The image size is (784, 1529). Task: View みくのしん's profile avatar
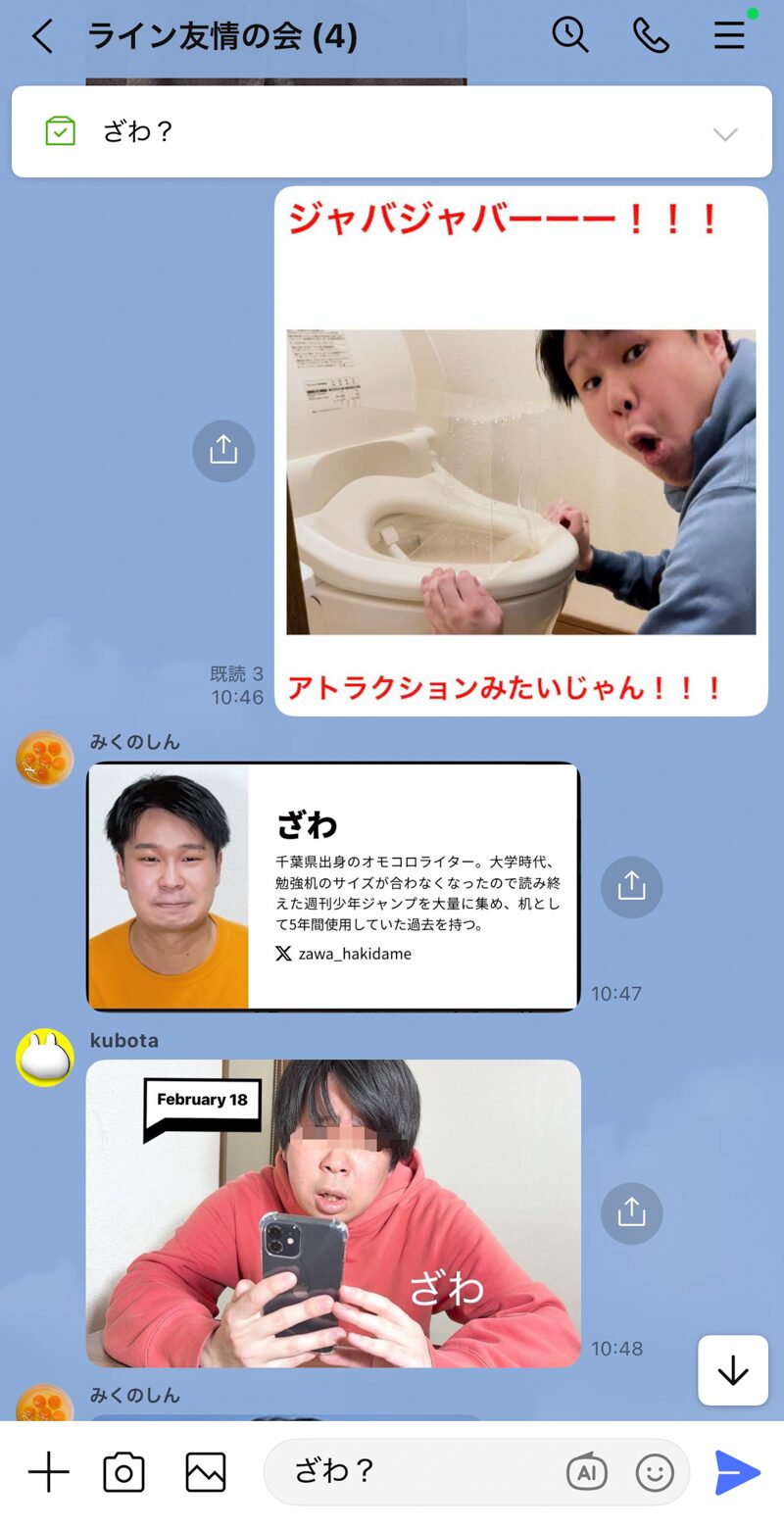coord(45,760)
